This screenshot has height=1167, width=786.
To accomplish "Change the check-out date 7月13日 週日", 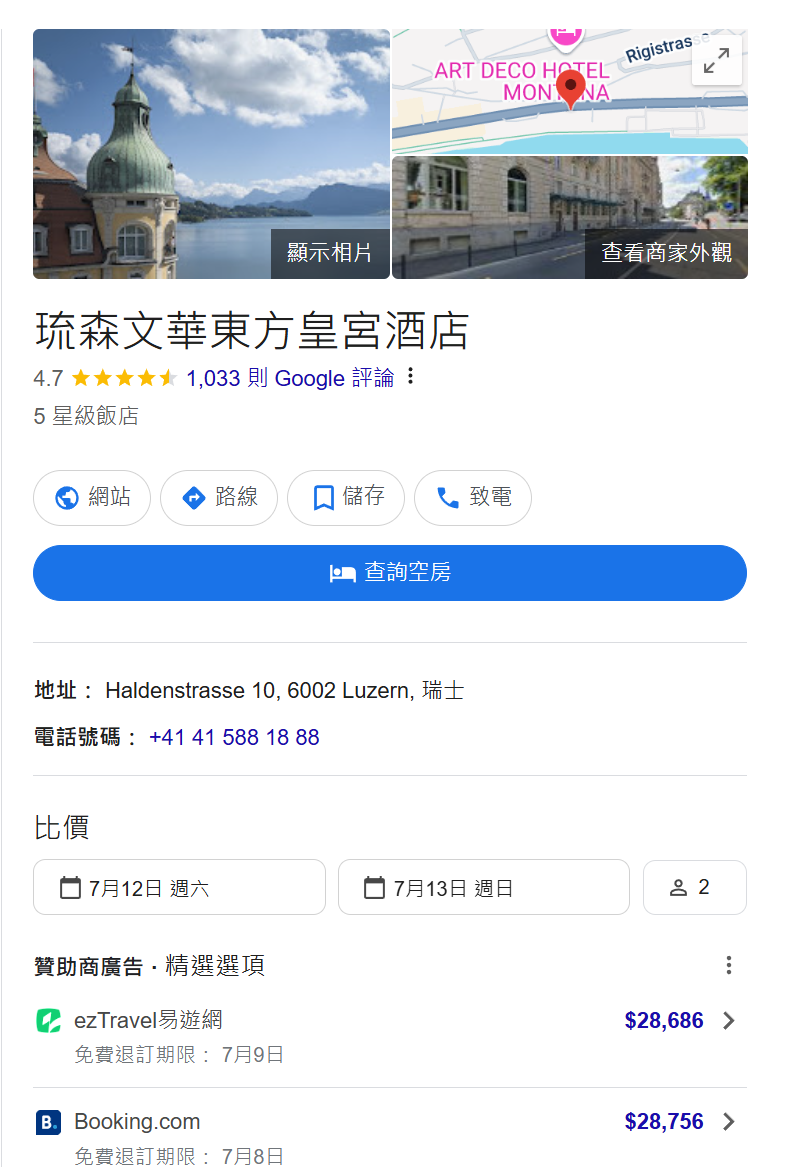I will pyautogui.click(x=484, y=887).
